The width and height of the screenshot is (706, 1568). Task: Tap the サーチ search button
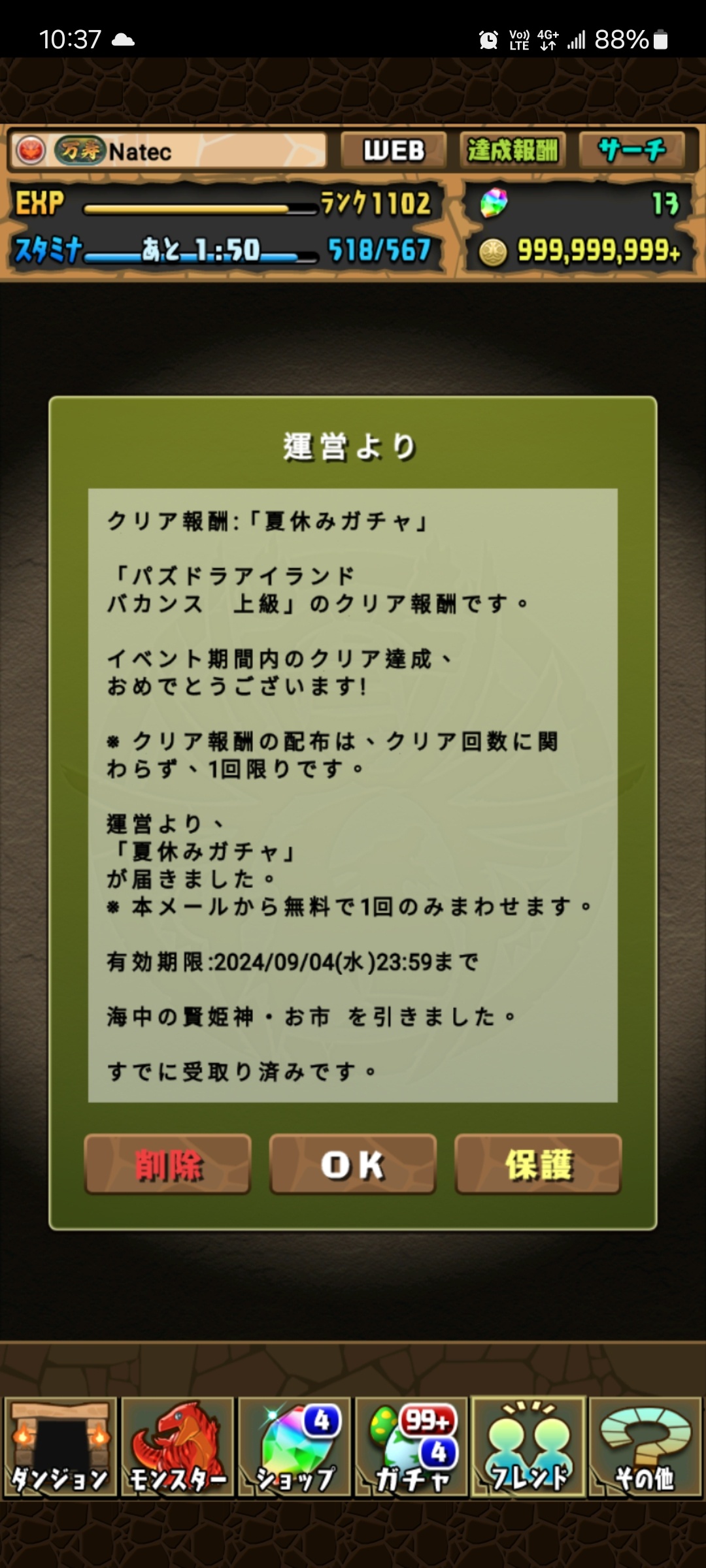tap(632, 151)
